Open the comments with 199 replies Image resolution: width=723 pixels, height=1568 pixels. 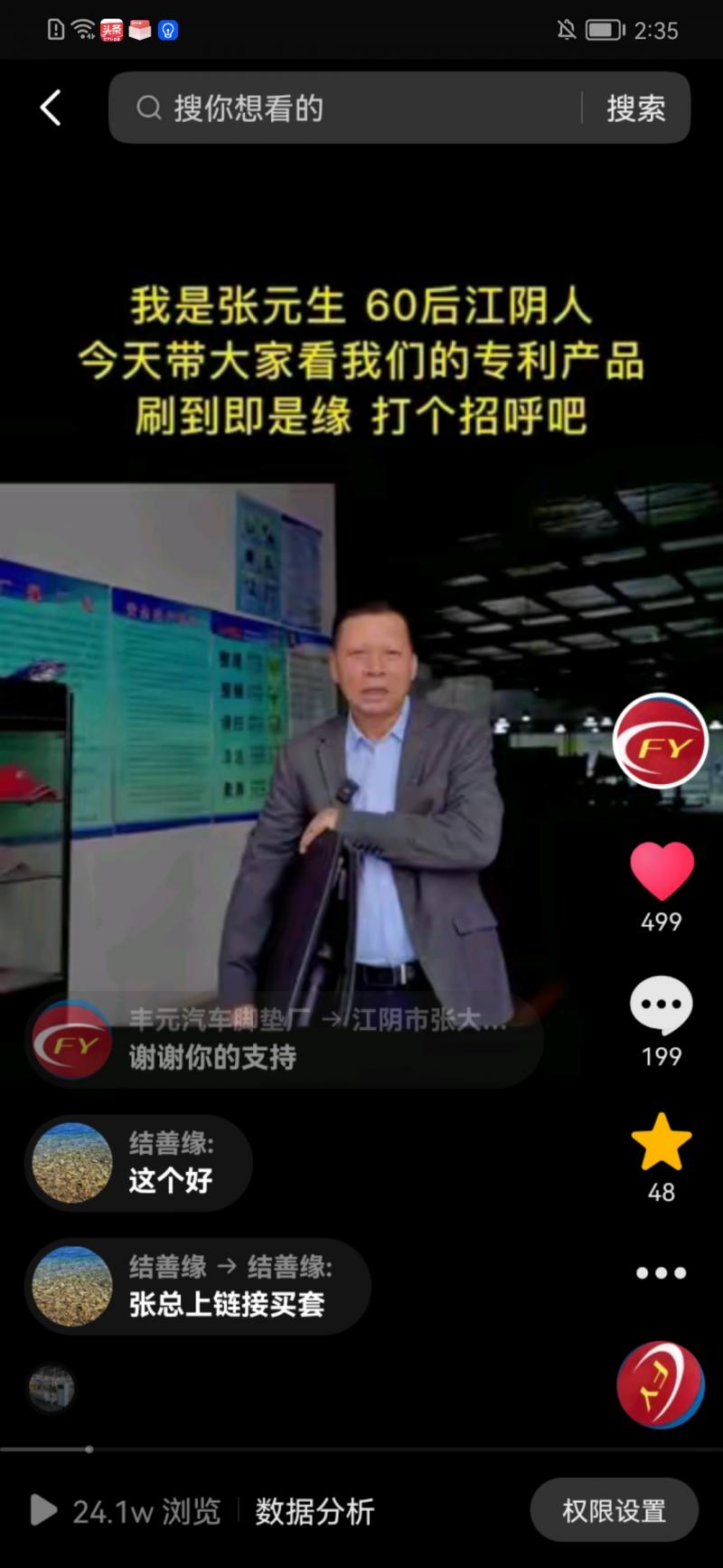coord(662,1006)
